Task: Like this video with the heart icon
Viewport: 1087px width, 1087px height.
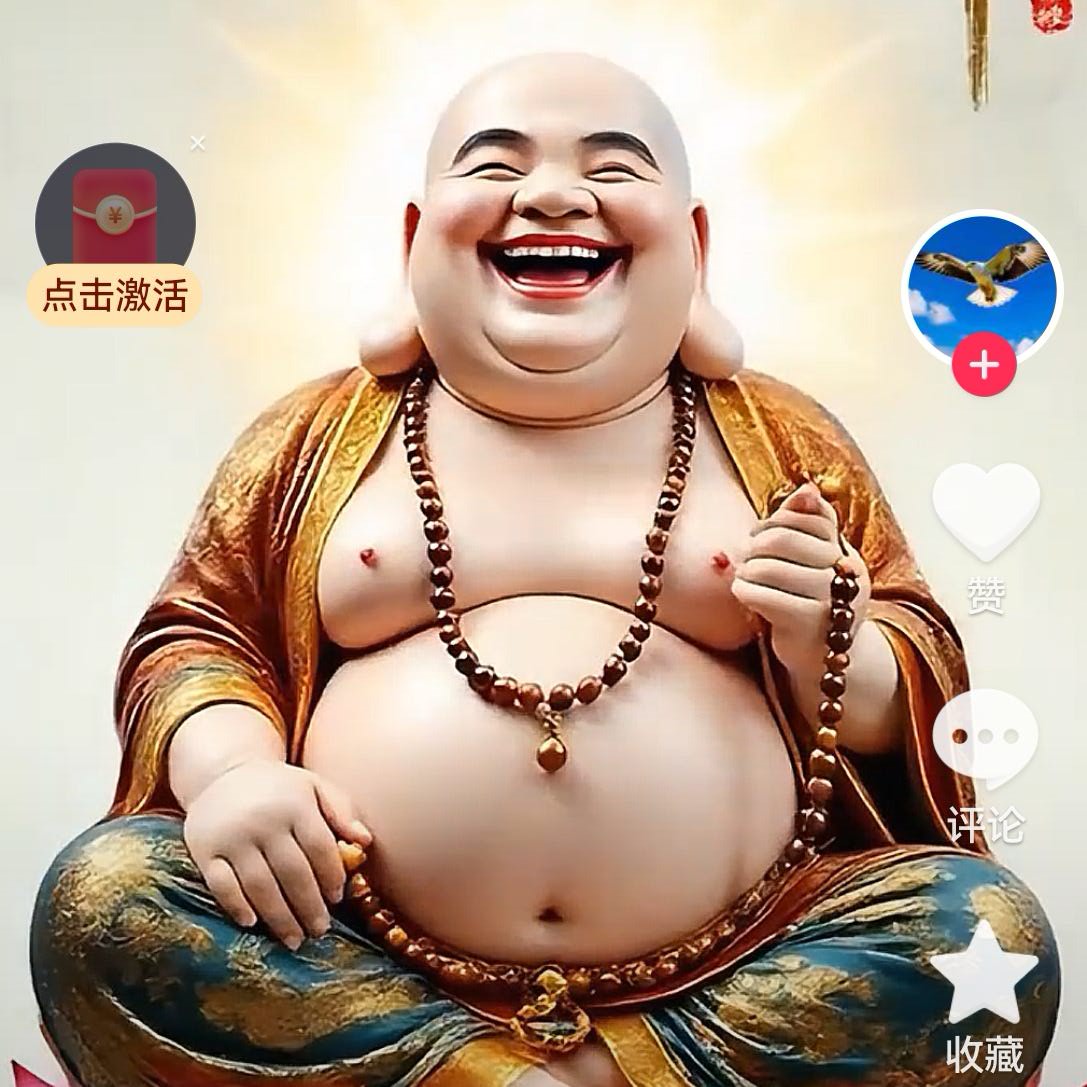Action: click(986, 510)
